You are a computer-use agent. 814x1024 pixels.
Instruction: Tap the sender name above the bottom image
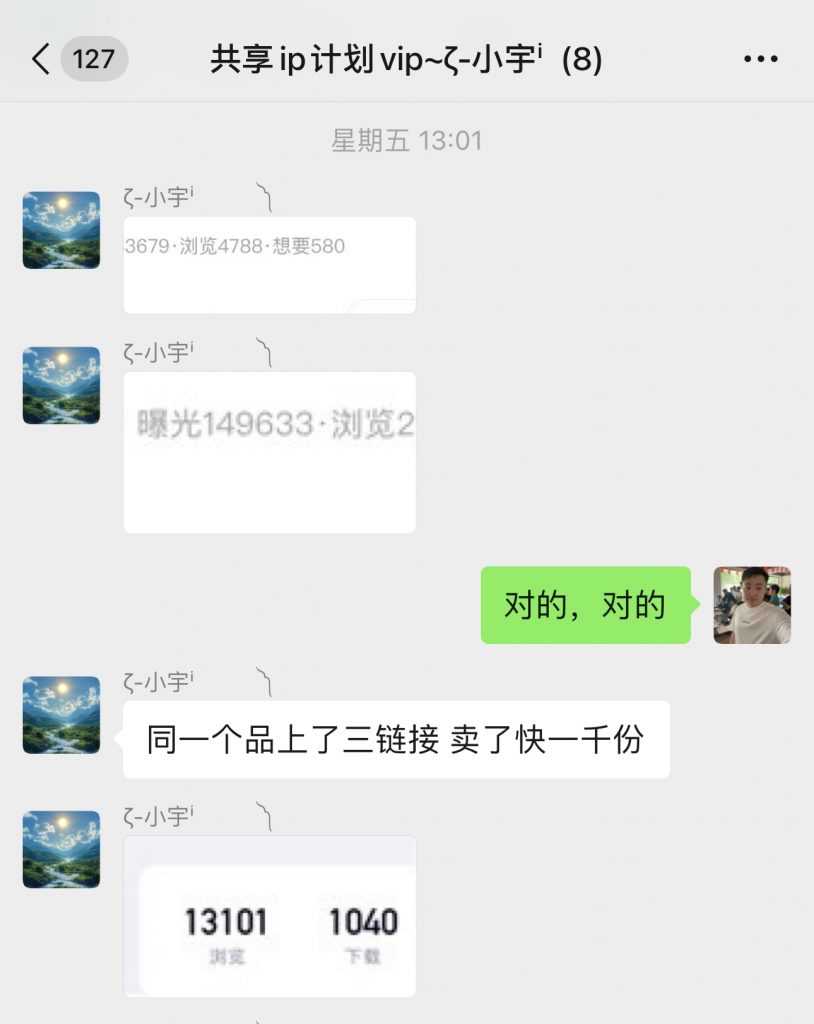coord(160,815)
